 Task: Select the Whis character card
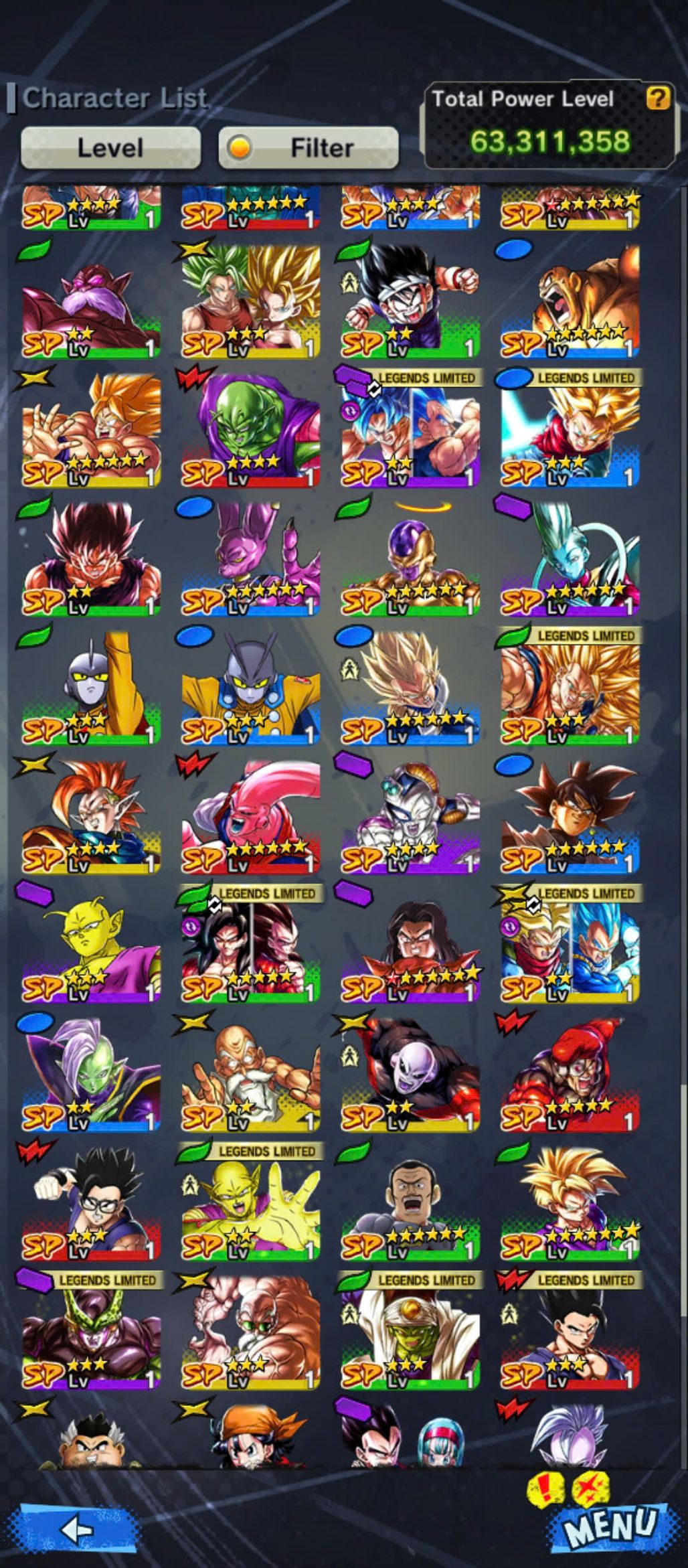click(x=570, y=558)
